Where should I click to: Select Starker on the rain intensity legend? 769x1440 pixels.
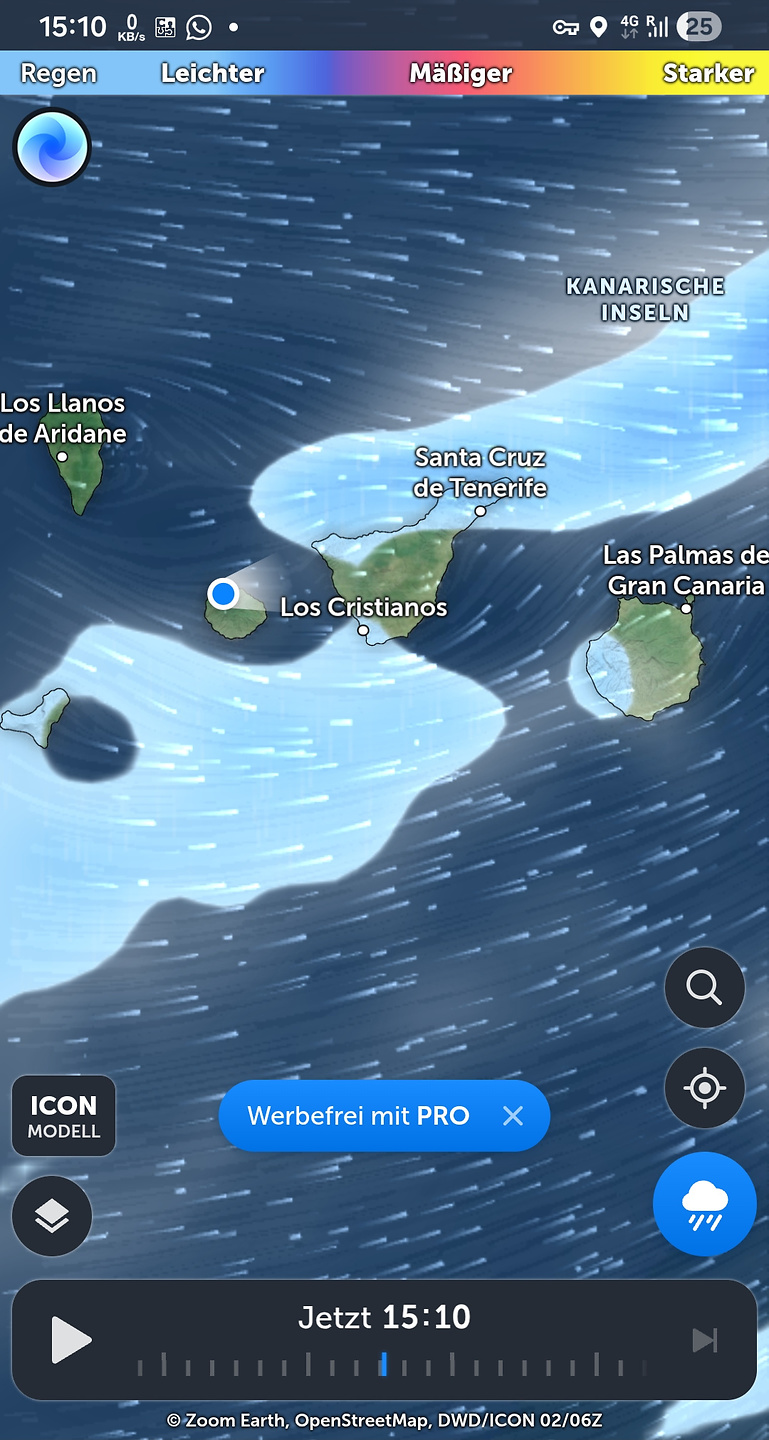point(708,73)
